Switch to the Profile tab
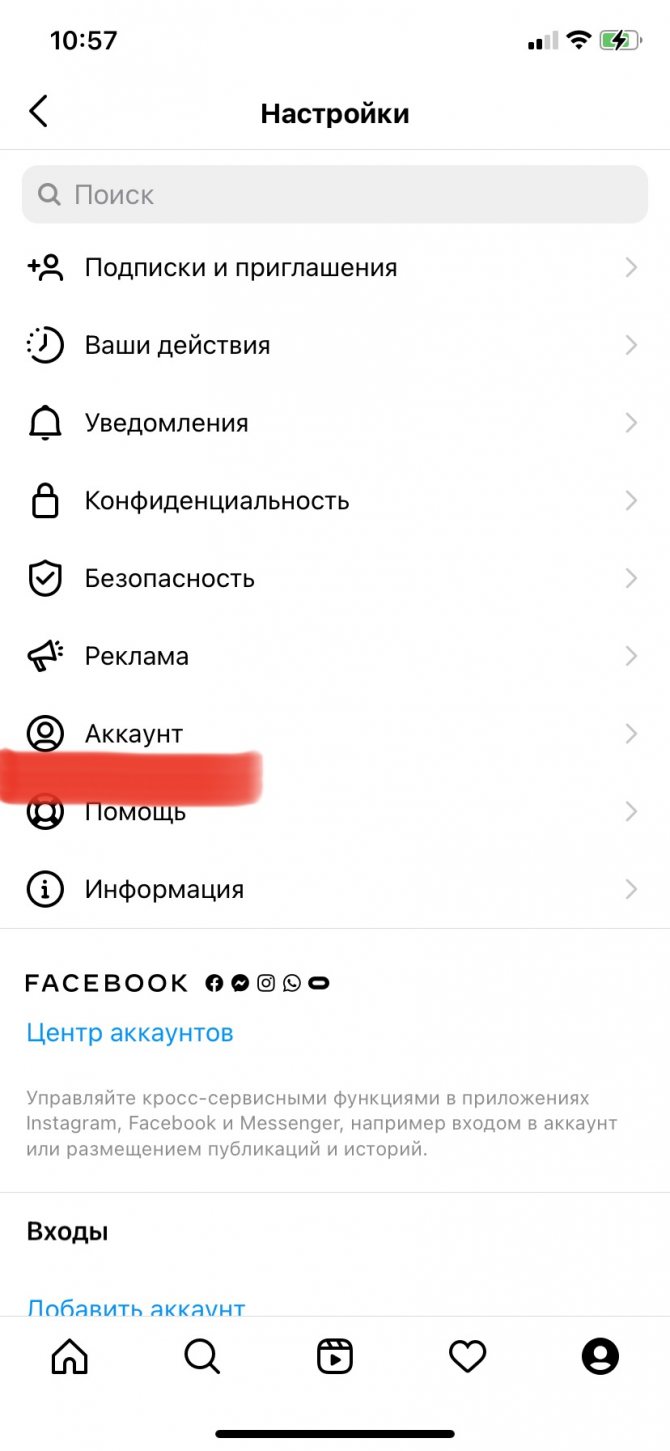Screen dimensions: 670x1451 [x=600, y=1357]
